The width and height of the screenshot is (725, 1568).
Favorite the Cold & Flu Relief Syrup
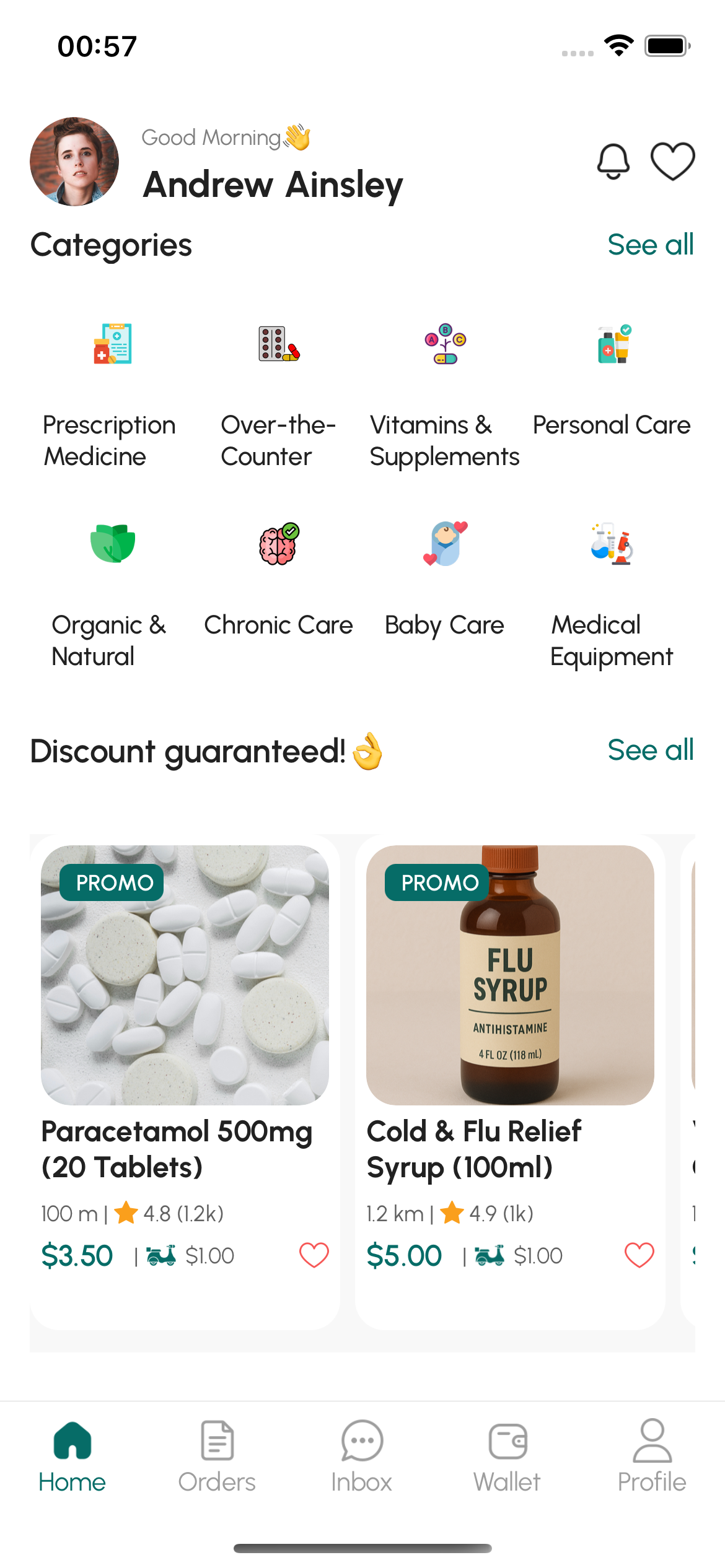(x=639, y=1255)
